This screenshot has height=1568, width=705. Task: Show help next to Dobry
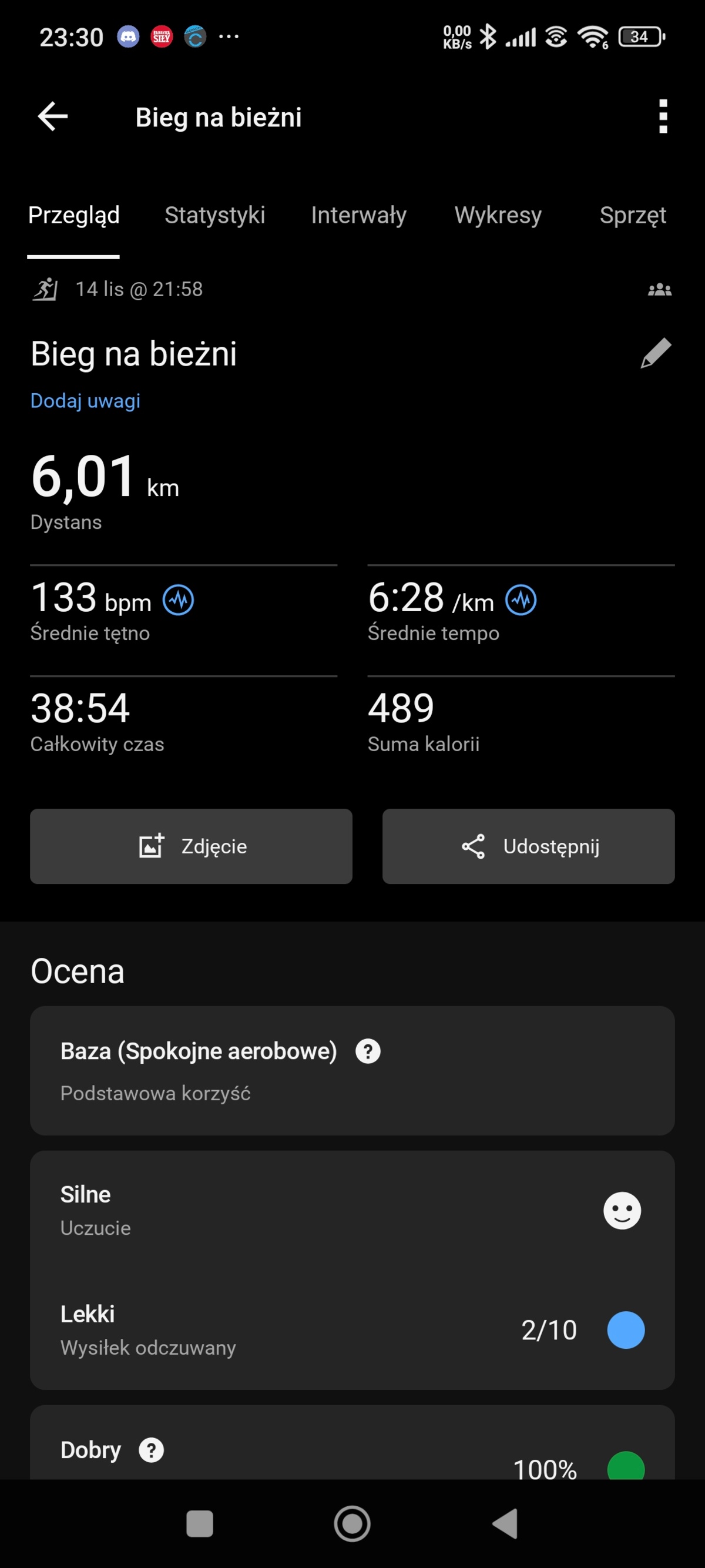coord(151,1450)
